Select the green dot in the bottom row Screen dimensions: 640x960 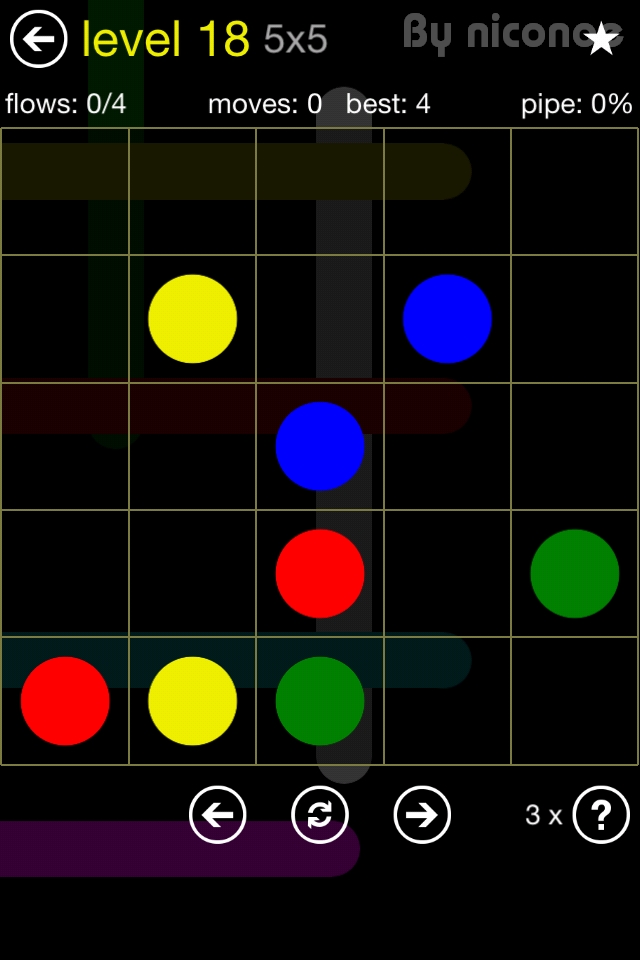(320, 701)
